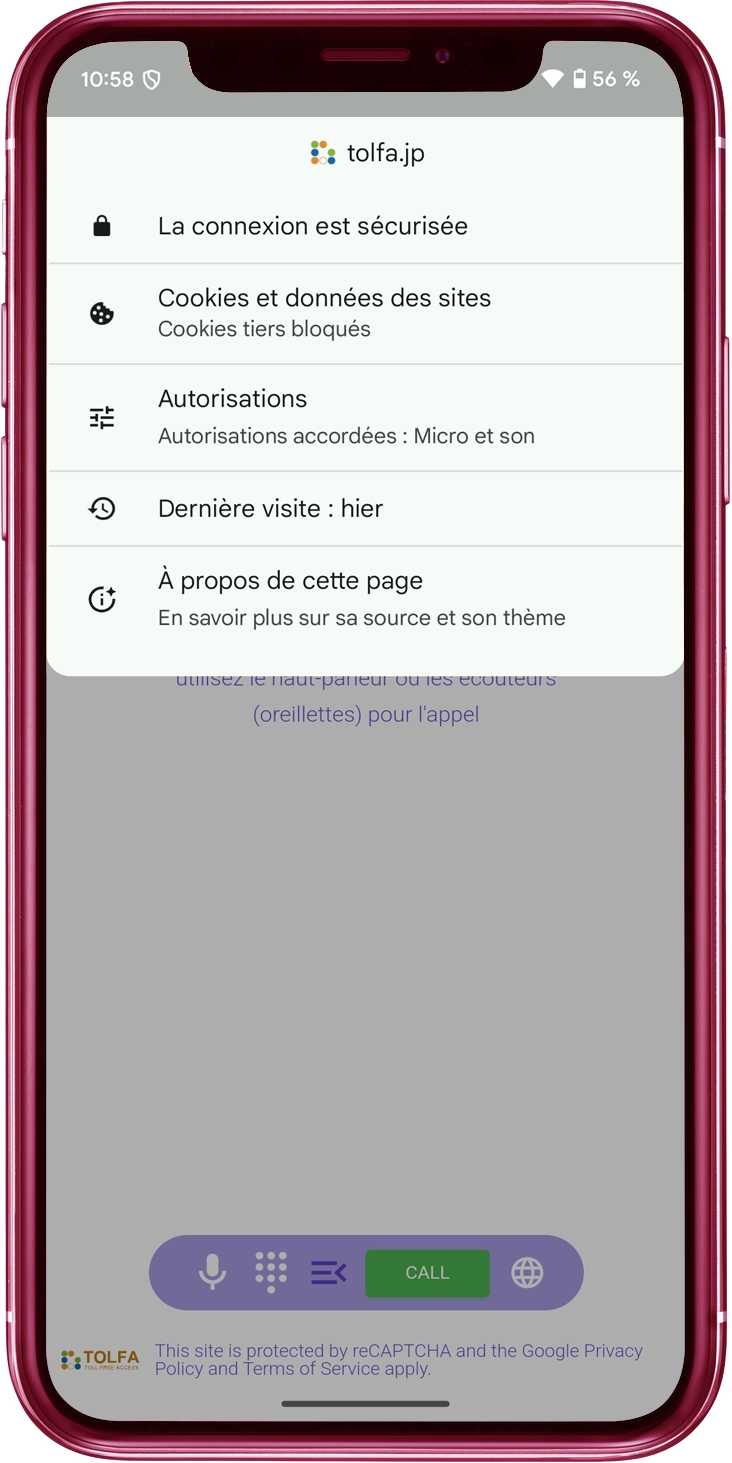Open the Autorisations settings row

tap(345, 416)
